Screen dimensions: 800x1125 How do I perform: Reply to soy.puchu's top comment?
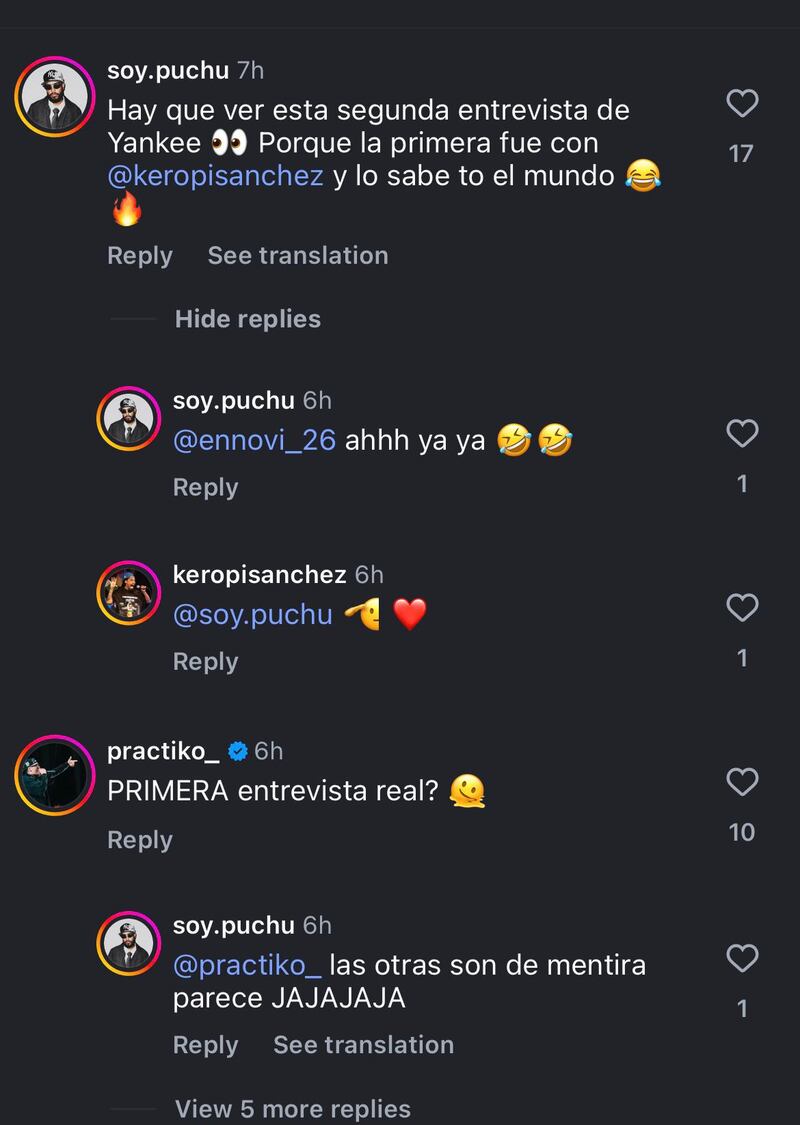click(139, 256)
